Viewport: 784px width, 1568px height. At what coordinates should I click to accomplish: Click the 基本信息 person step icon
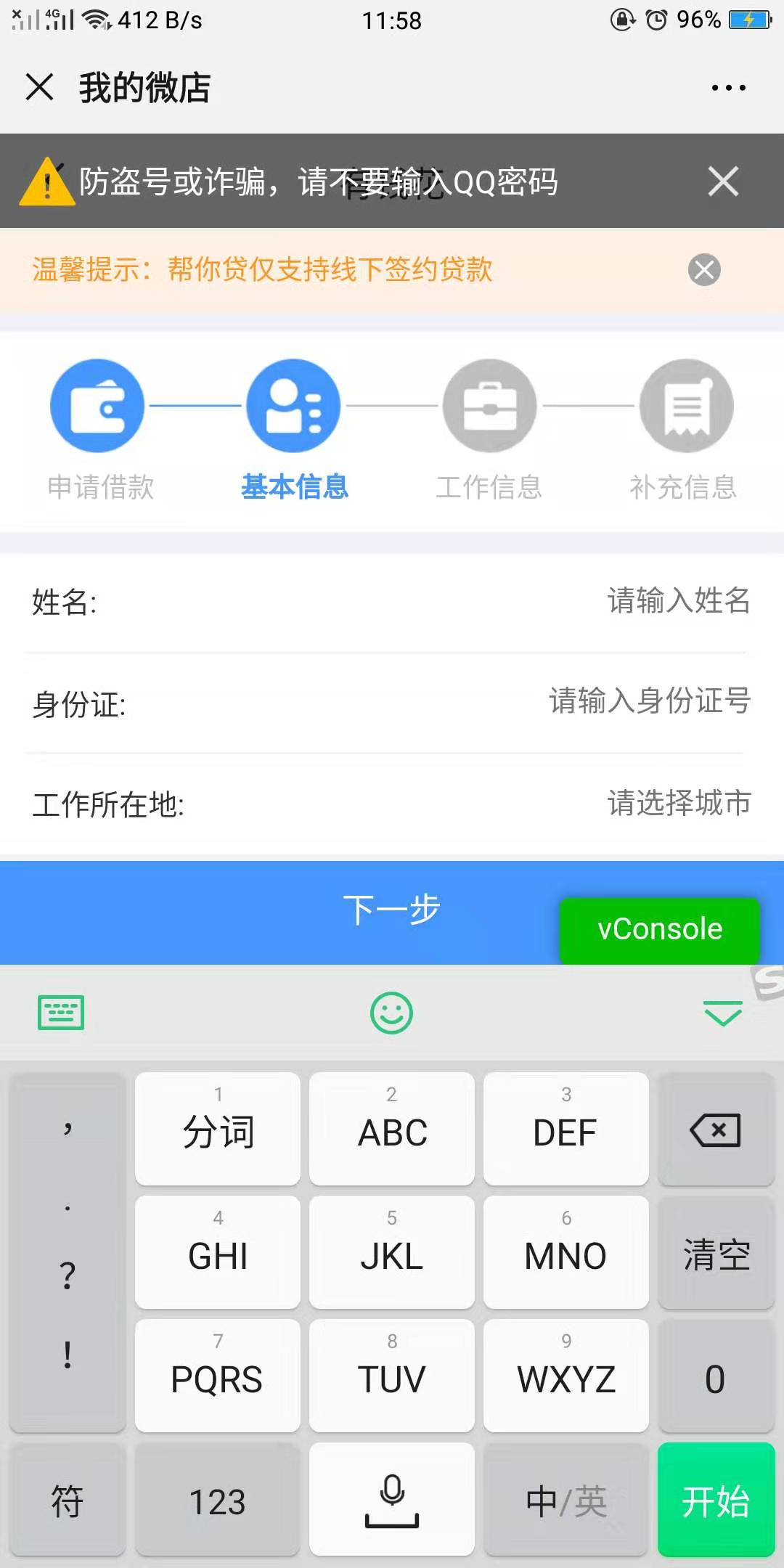(x=294, y=405)
